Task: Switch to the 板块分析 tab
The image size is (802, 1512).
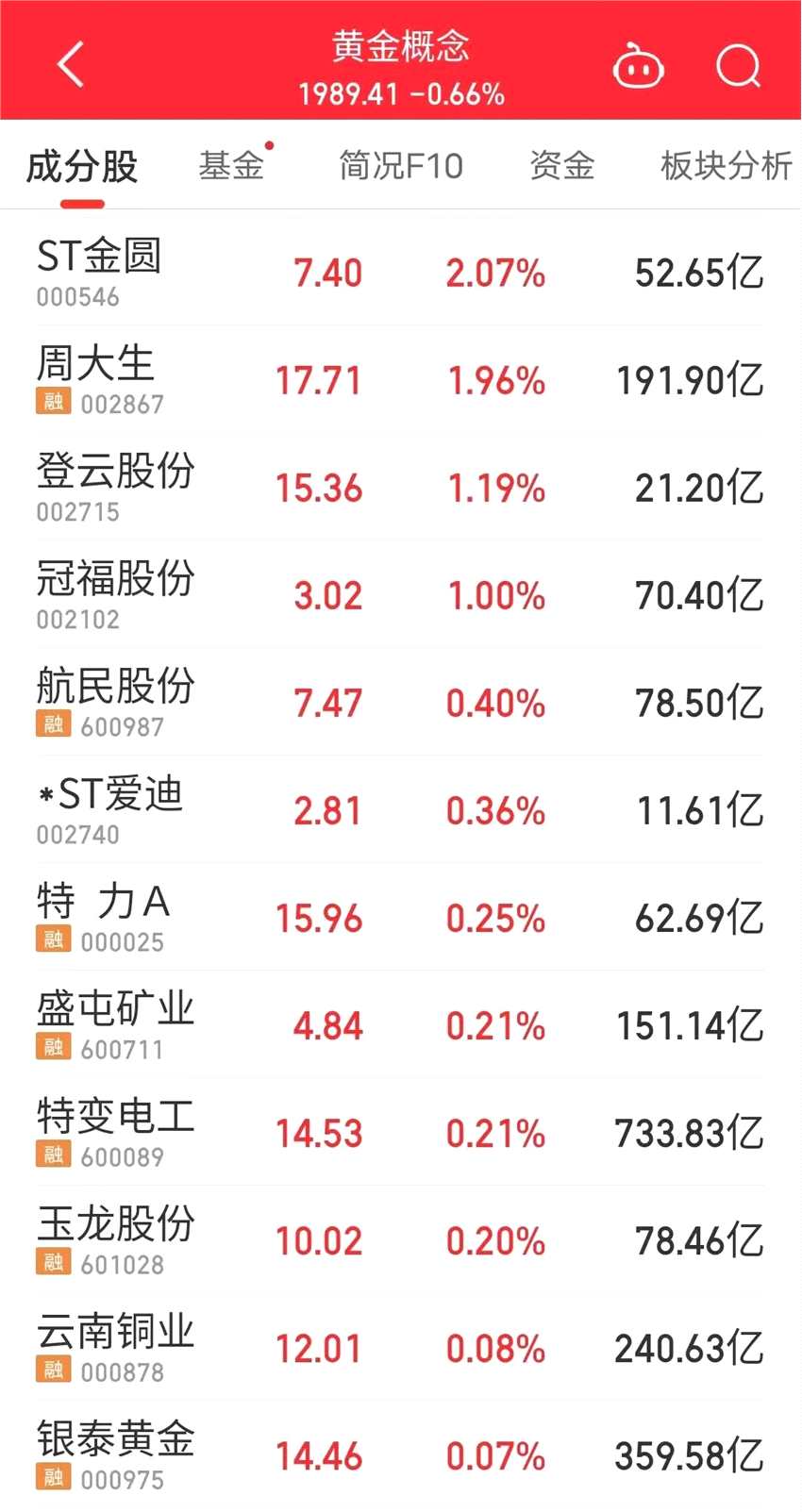Action: pyautogui.click(x=726, y=166)
